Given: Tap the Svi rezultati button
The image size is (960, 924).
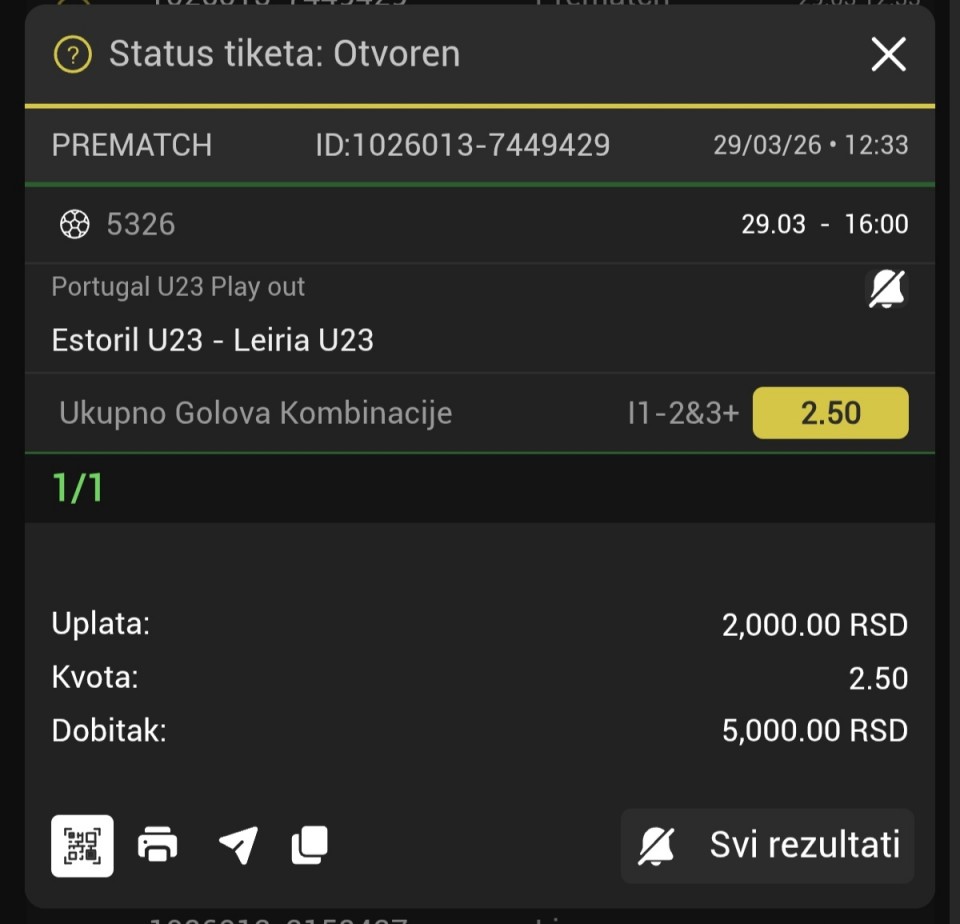Looking at the screenshot, I should (768, 846).
